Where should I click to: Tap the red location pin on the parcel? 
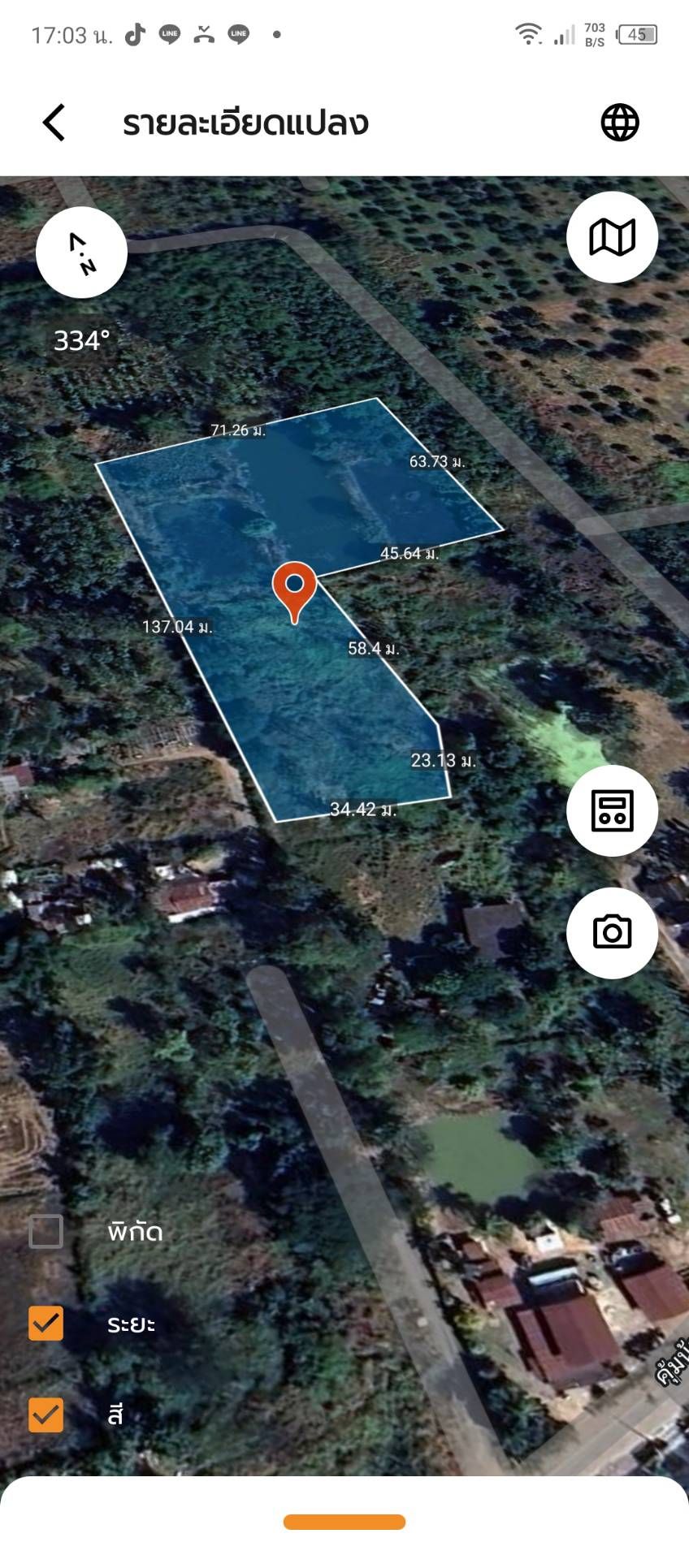(294, 593)
